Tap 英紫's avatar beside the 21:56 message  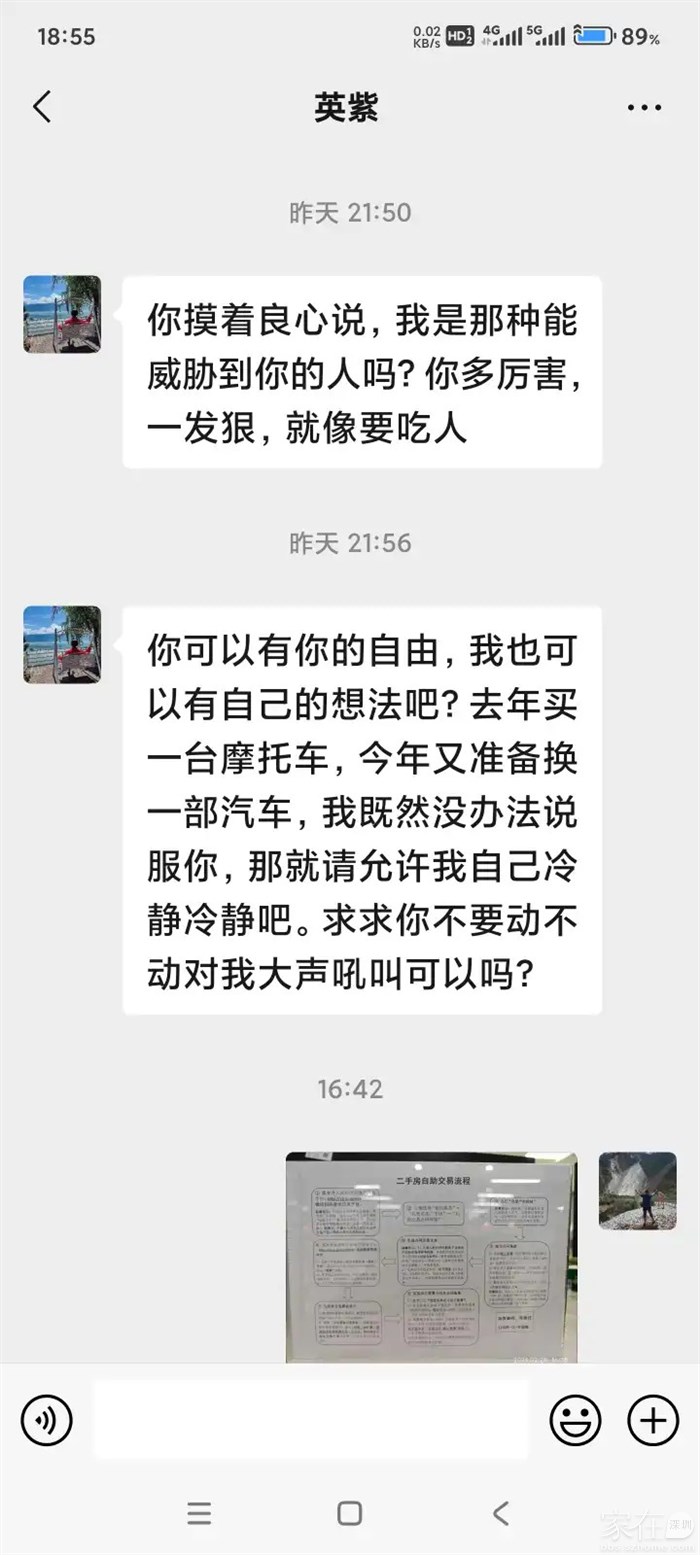[62, 644]
